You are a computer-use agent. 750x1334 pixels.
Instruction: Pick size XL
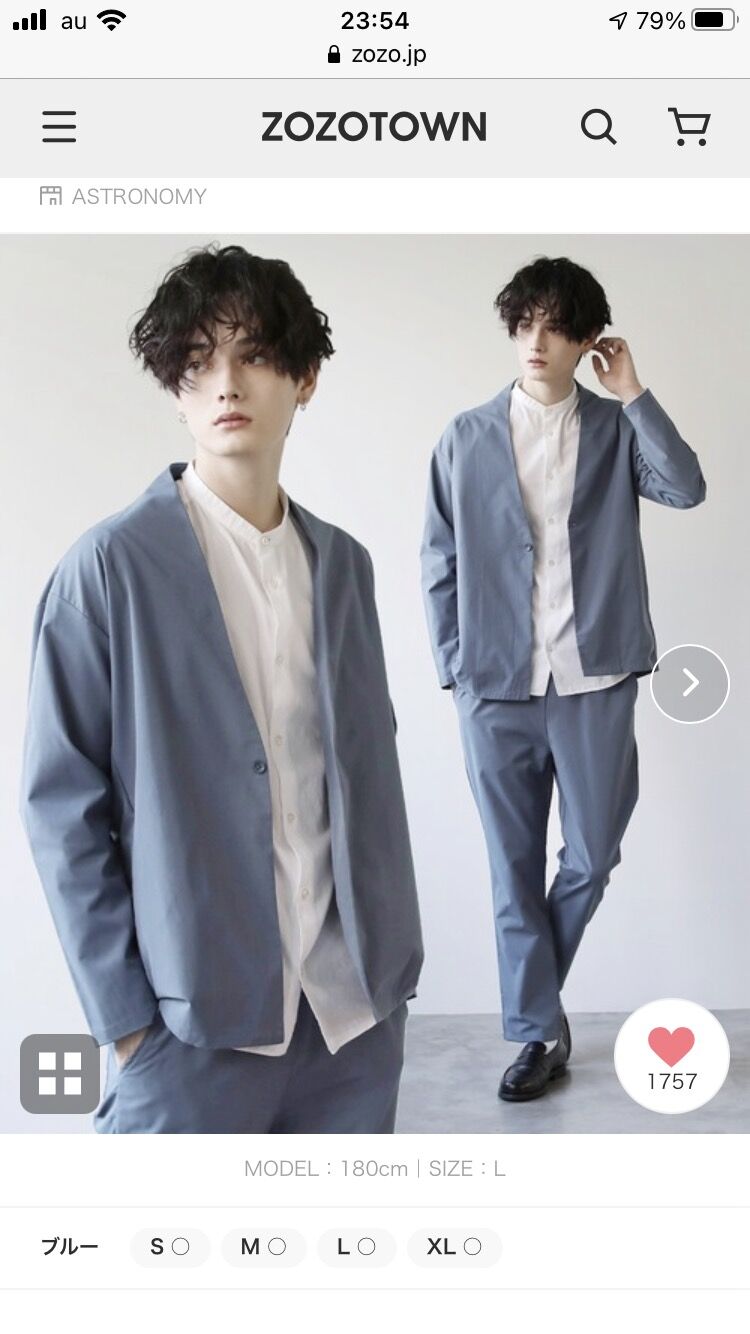coord(454,1247)
